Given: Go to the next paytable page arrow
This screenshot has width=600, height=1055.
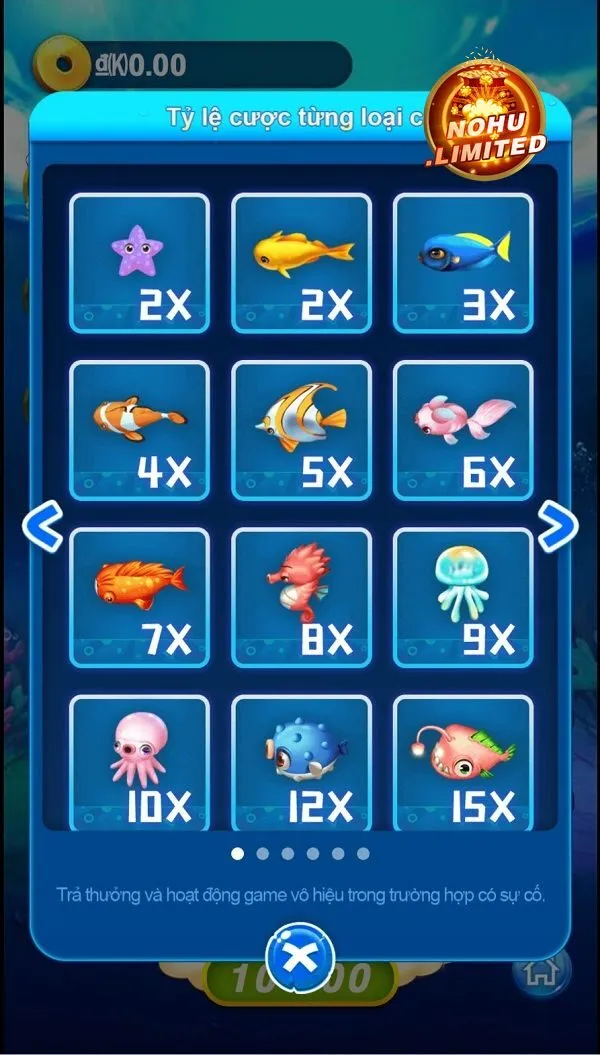Looking at the screenshot, I should pyautogui.click(x=556, y=523).
